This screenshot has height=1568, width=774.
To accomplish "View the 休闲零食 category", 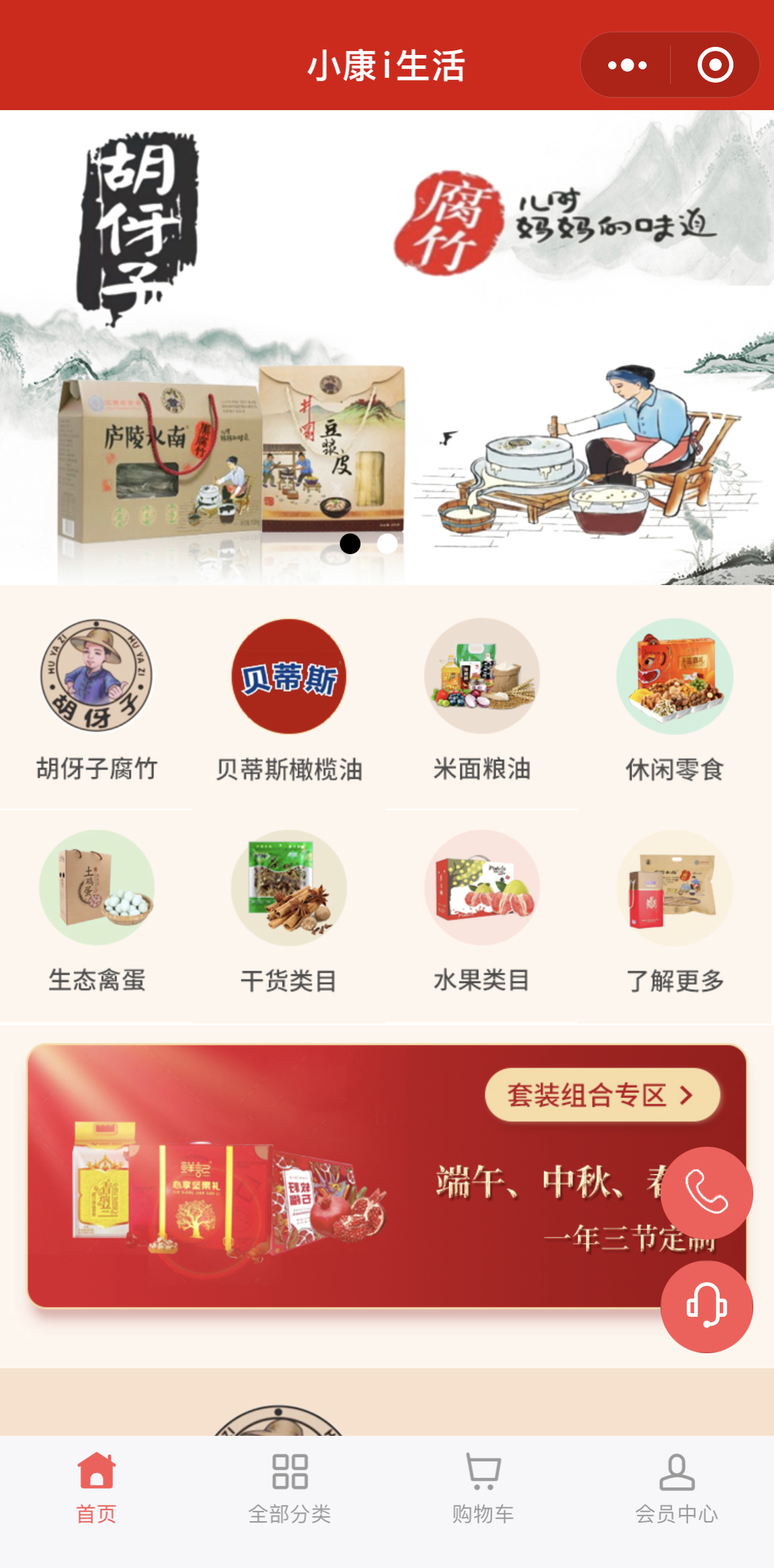I will 674,699.
